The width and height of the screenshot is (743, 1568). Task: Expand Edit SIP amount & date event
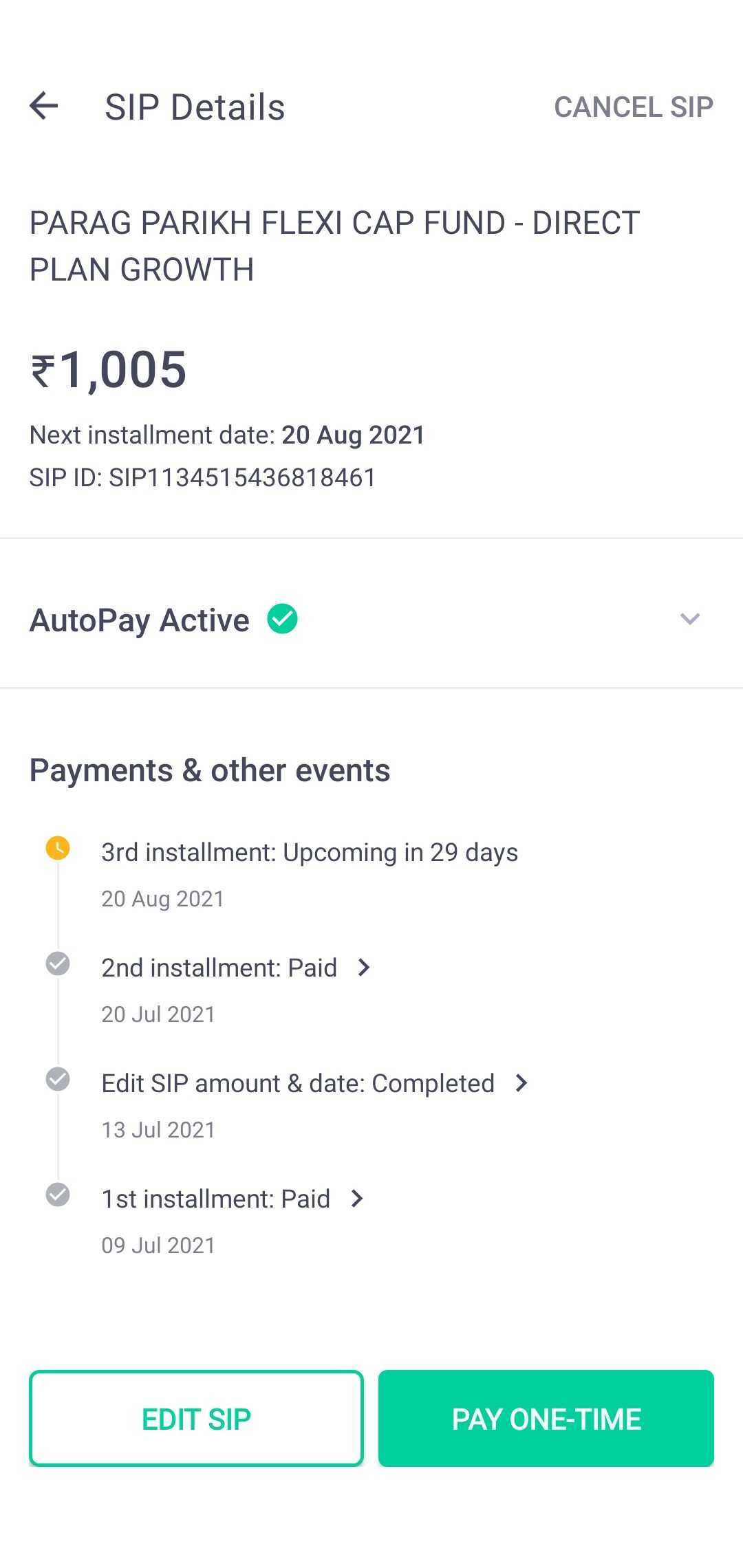pyautogui.click(x=521, y=1082)
